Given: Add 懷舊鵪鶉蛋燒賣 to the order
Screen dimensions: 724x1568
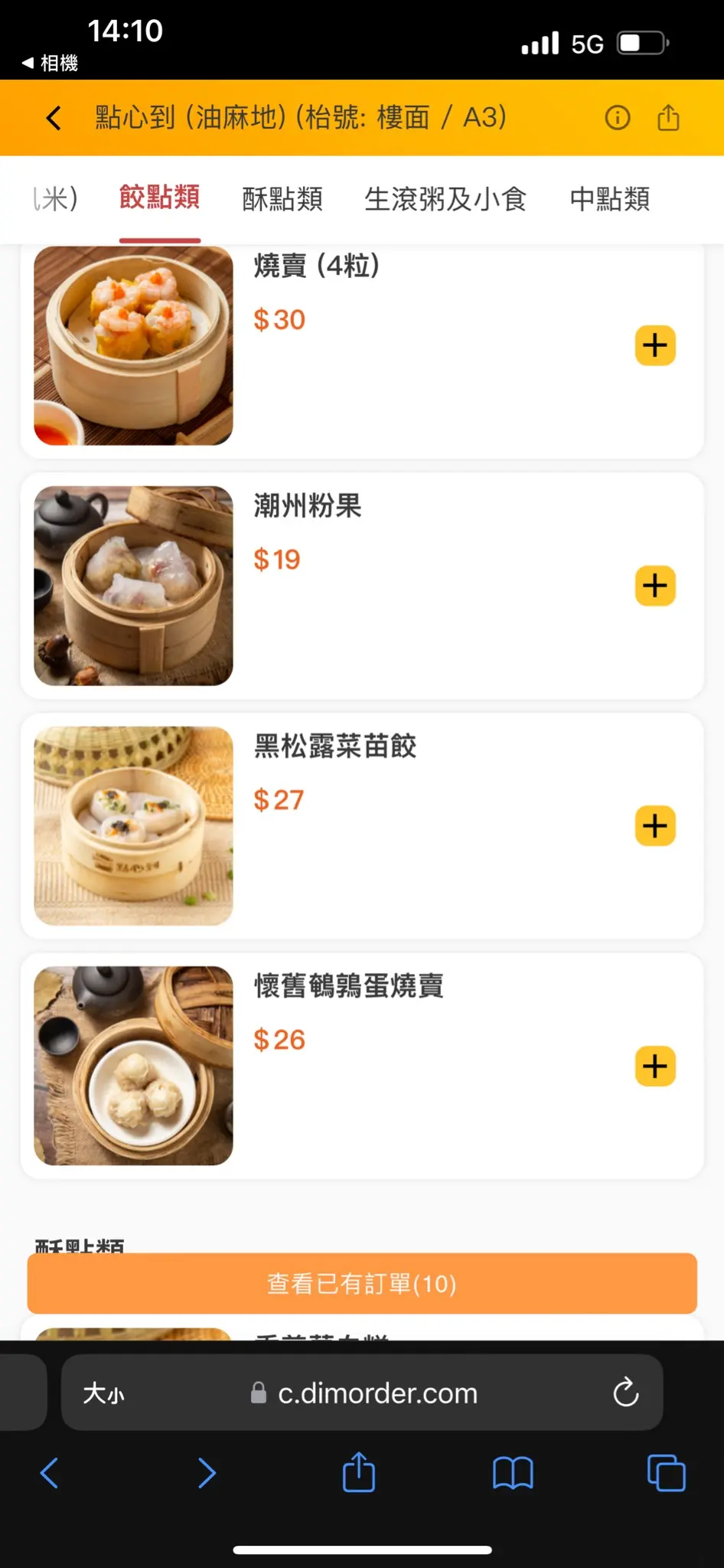Looking at the screenshot, I should click(x=655, y=1066).
